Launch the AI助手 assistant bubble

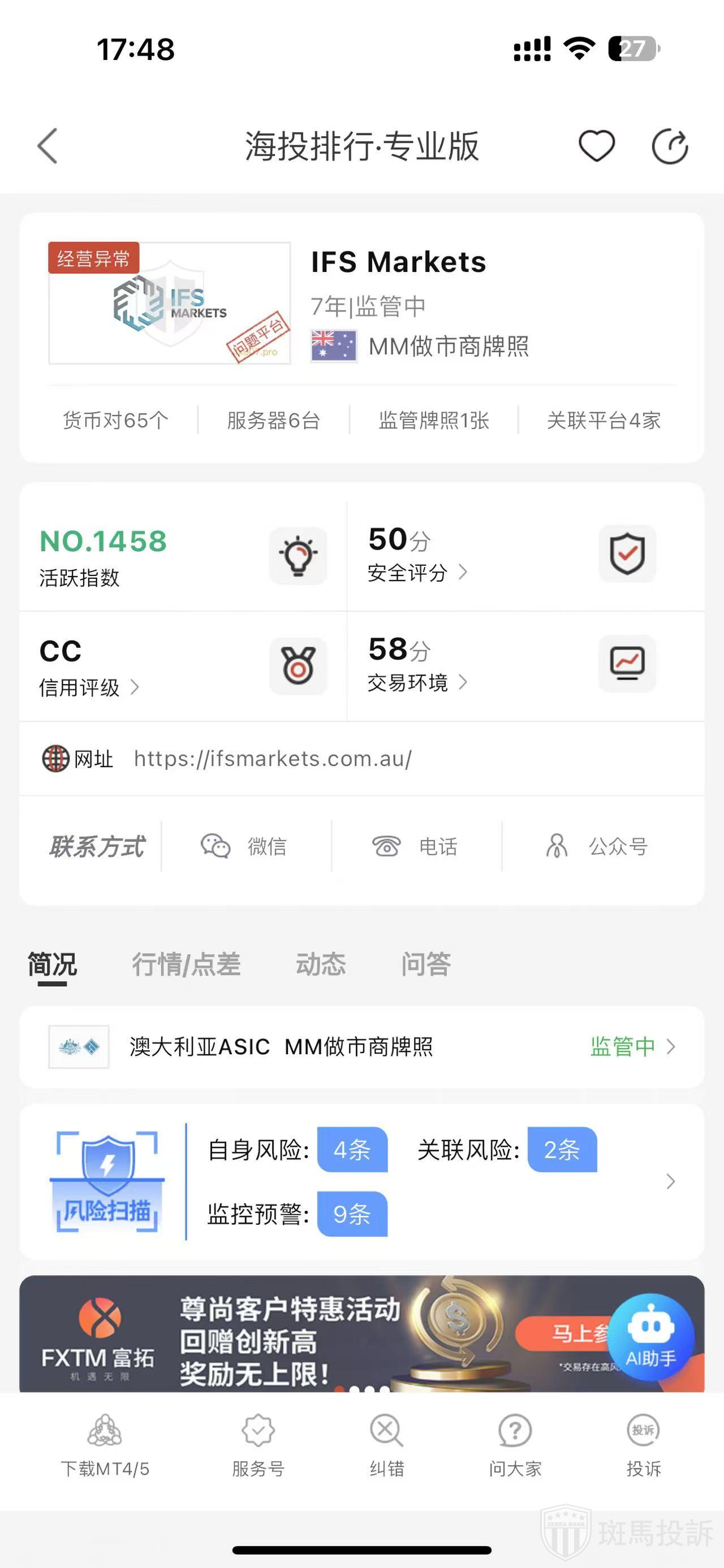pyautogui.click(x=651, y=1338)
